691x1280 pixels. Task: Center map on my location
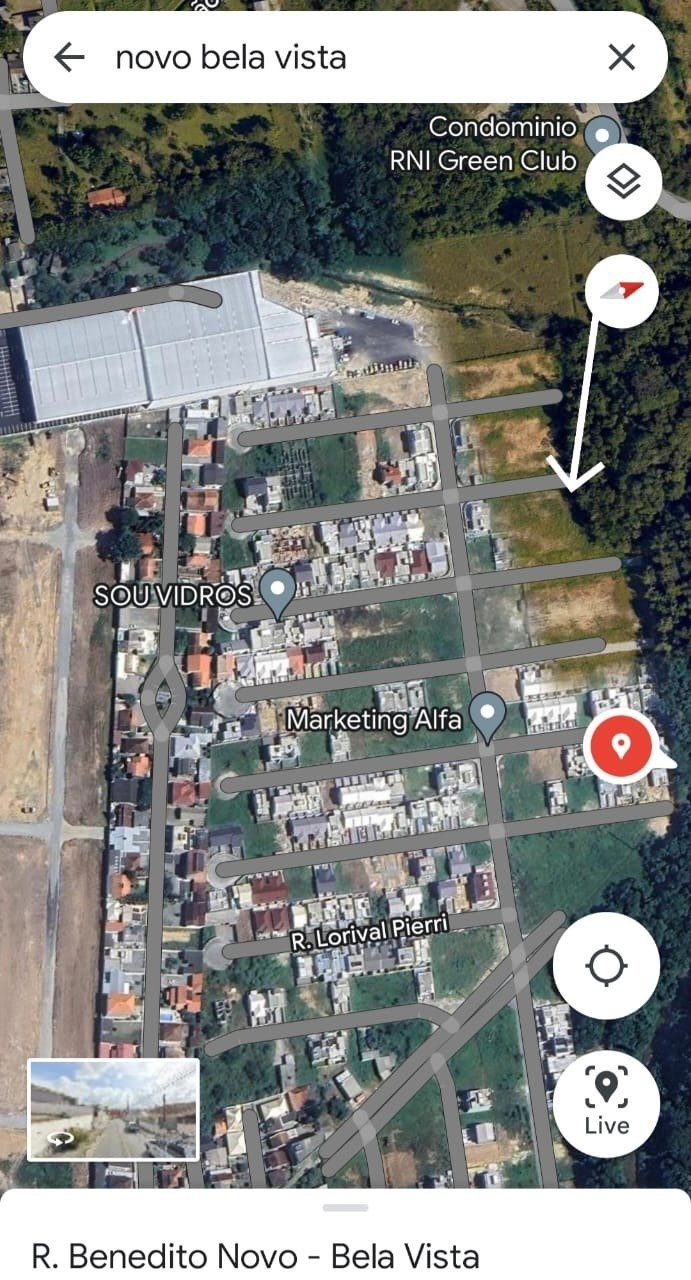[606, 966]
